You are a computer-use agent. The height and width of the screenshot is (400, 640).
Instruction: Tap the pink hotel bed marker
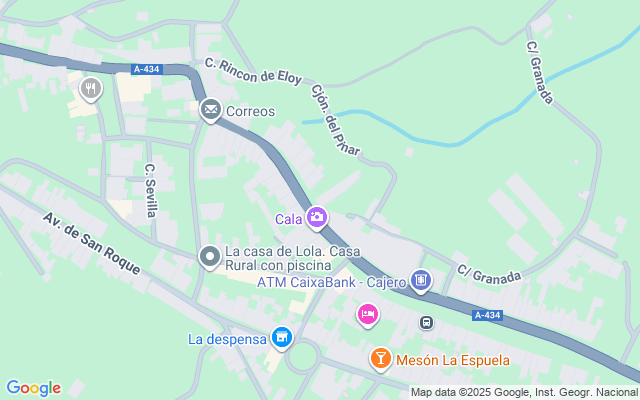[x=367, y=316]
